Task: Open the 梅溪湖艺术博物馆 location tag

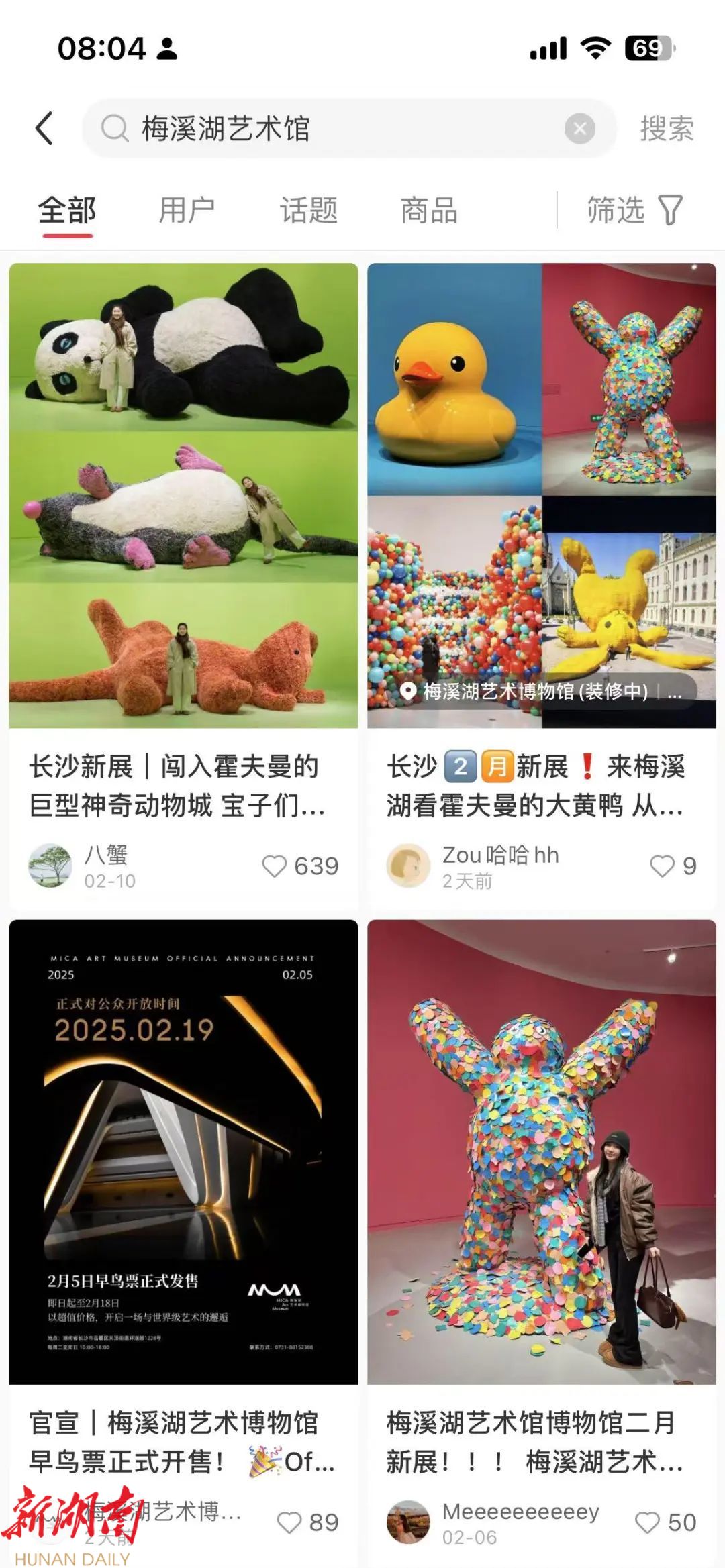Action: (x=535, y=691)
